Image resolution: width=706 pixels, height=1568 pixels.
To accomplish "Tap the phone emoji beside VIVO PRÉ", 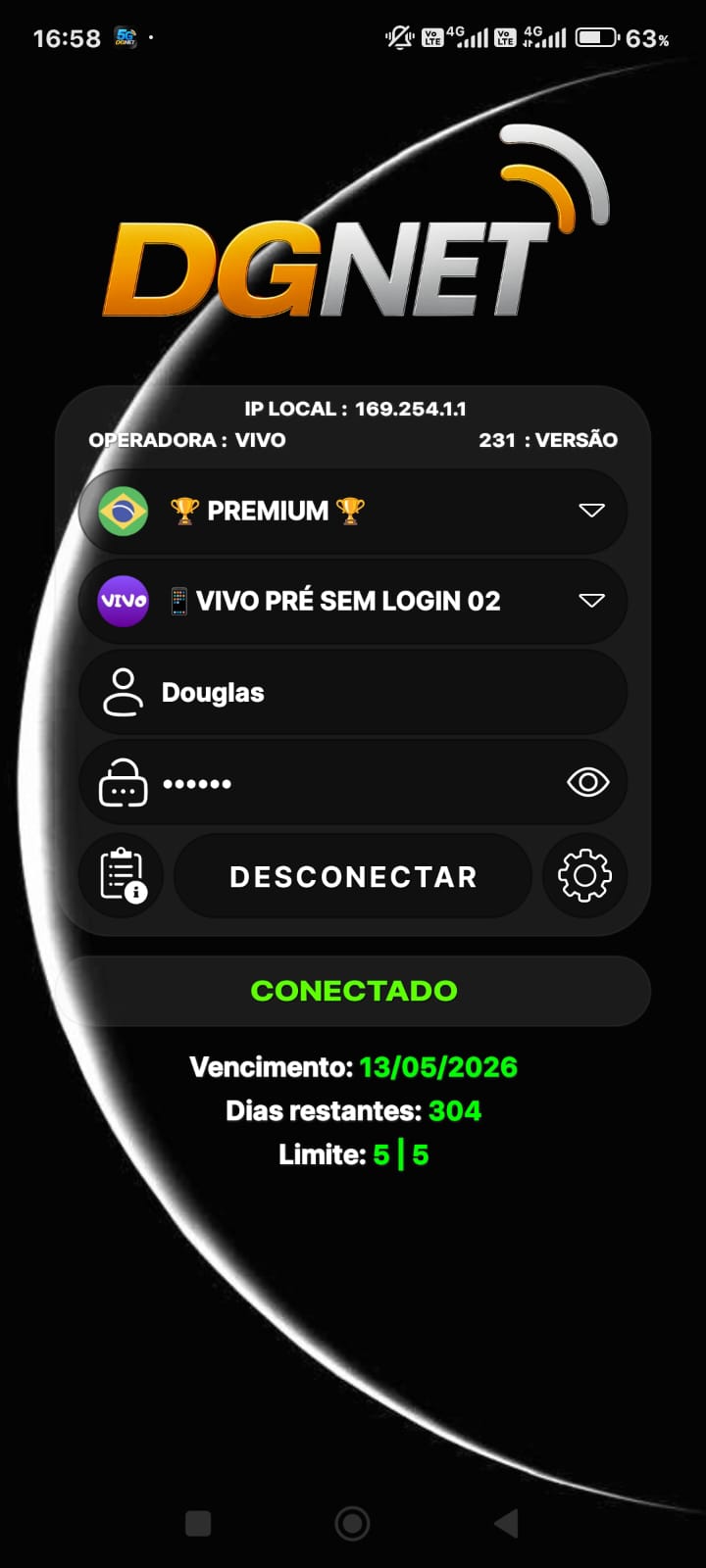I will pyautogui.click(x=179, y=601).
